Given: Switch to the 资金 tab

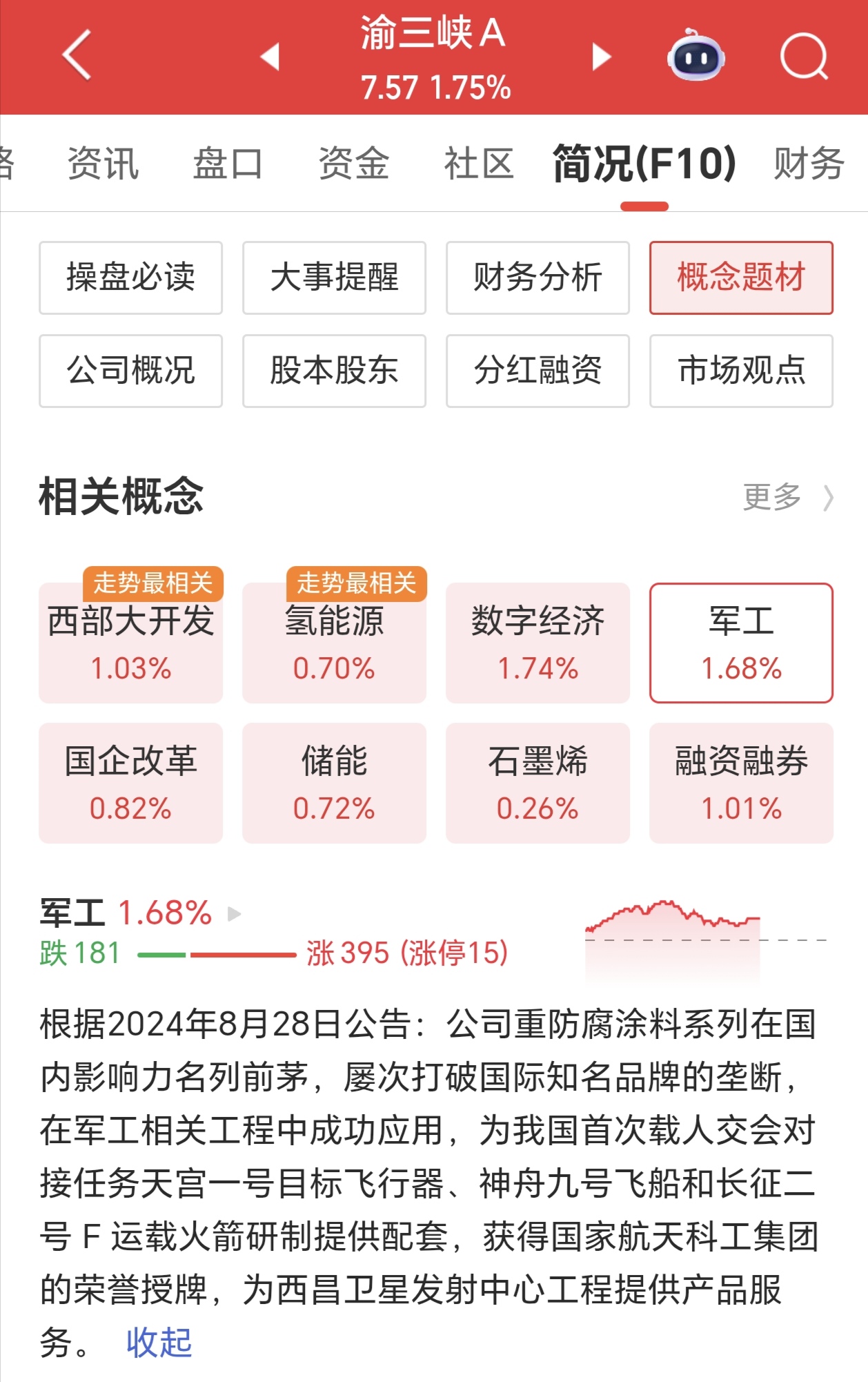Looking at the screenshot, I should (x=353, y=164).
